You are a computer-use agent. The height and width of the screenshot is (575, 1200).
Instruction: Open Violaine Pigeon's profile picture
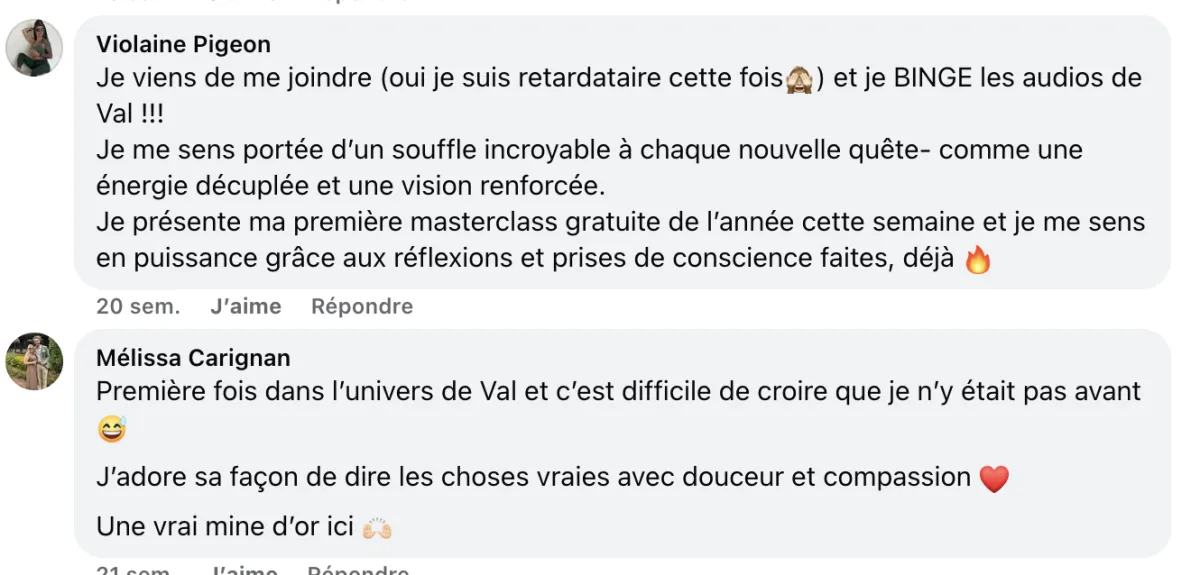click(35, 48)
